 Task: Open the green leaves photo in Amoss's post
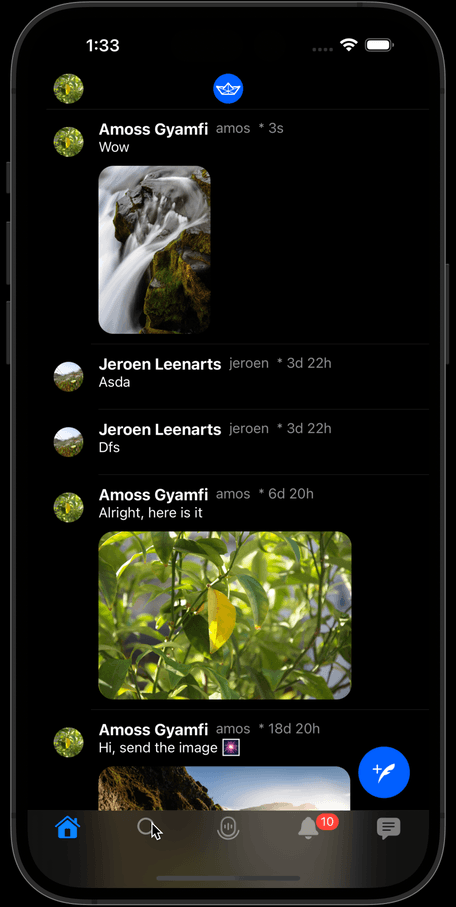pyautogui.click(x=225, y=615)
